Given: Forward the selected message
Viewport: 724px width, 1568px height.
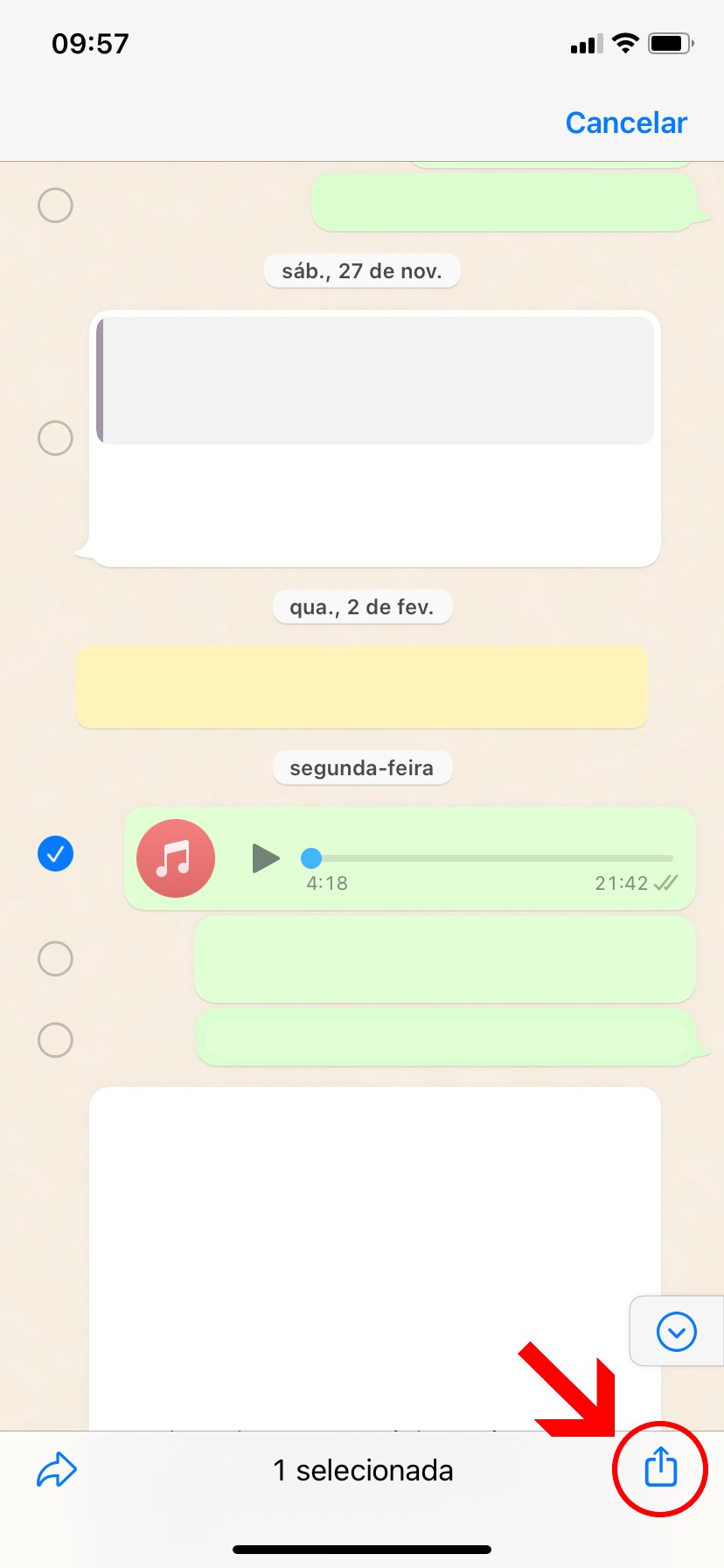Looking at the screenshot, I should tap(57, 1470).
